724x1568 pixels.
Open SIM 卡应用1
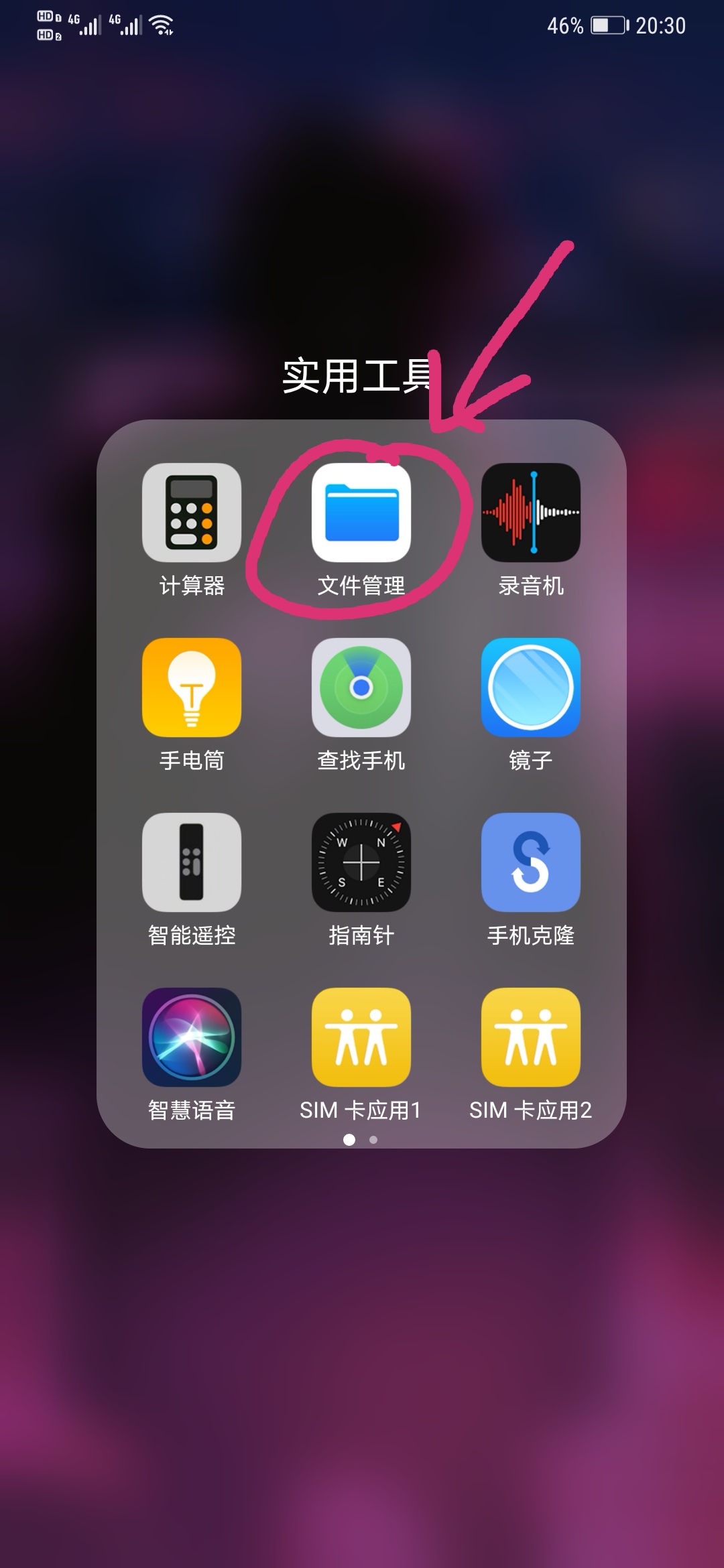tap(361, 1039)
